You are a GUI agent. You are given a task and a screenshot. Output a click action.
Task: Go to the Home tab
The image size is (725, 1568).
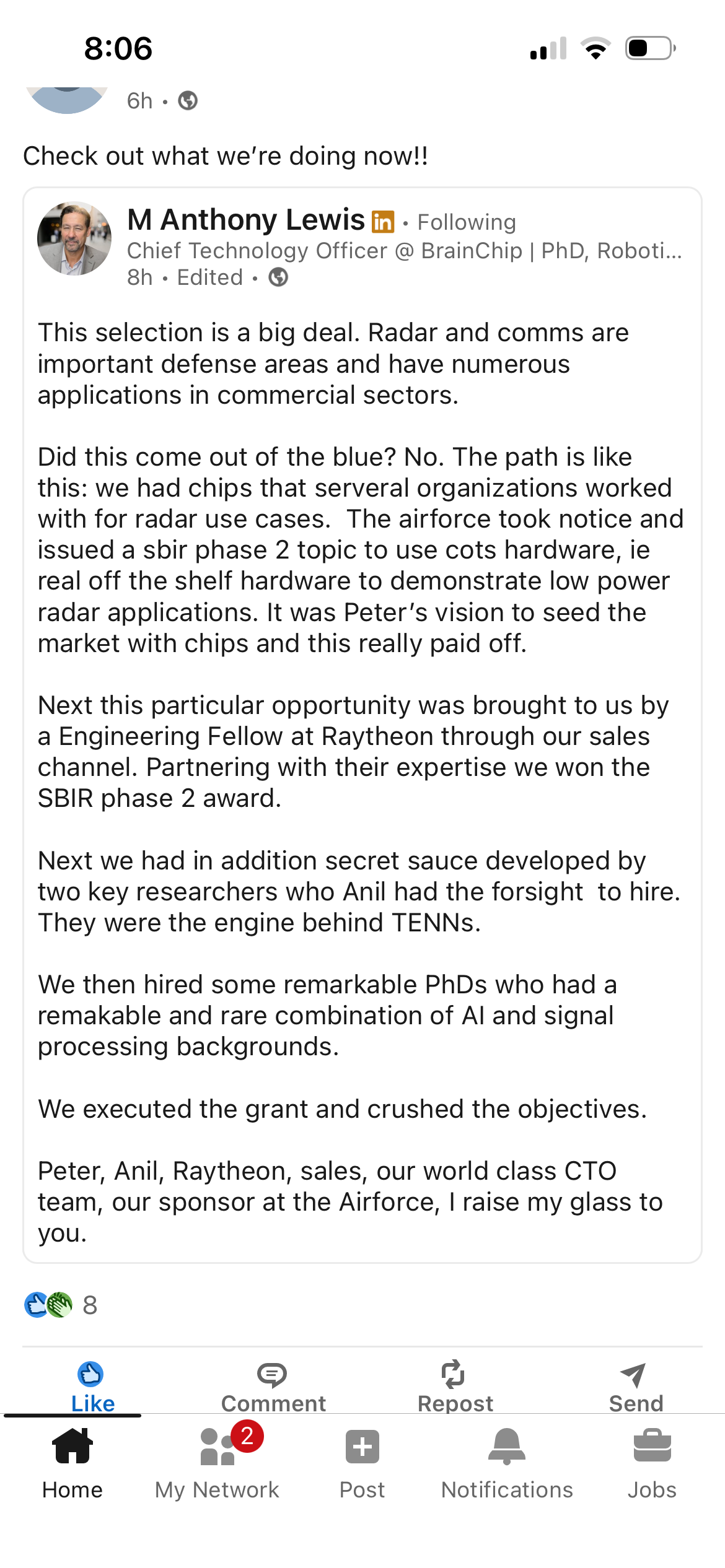click(72, 1463)
